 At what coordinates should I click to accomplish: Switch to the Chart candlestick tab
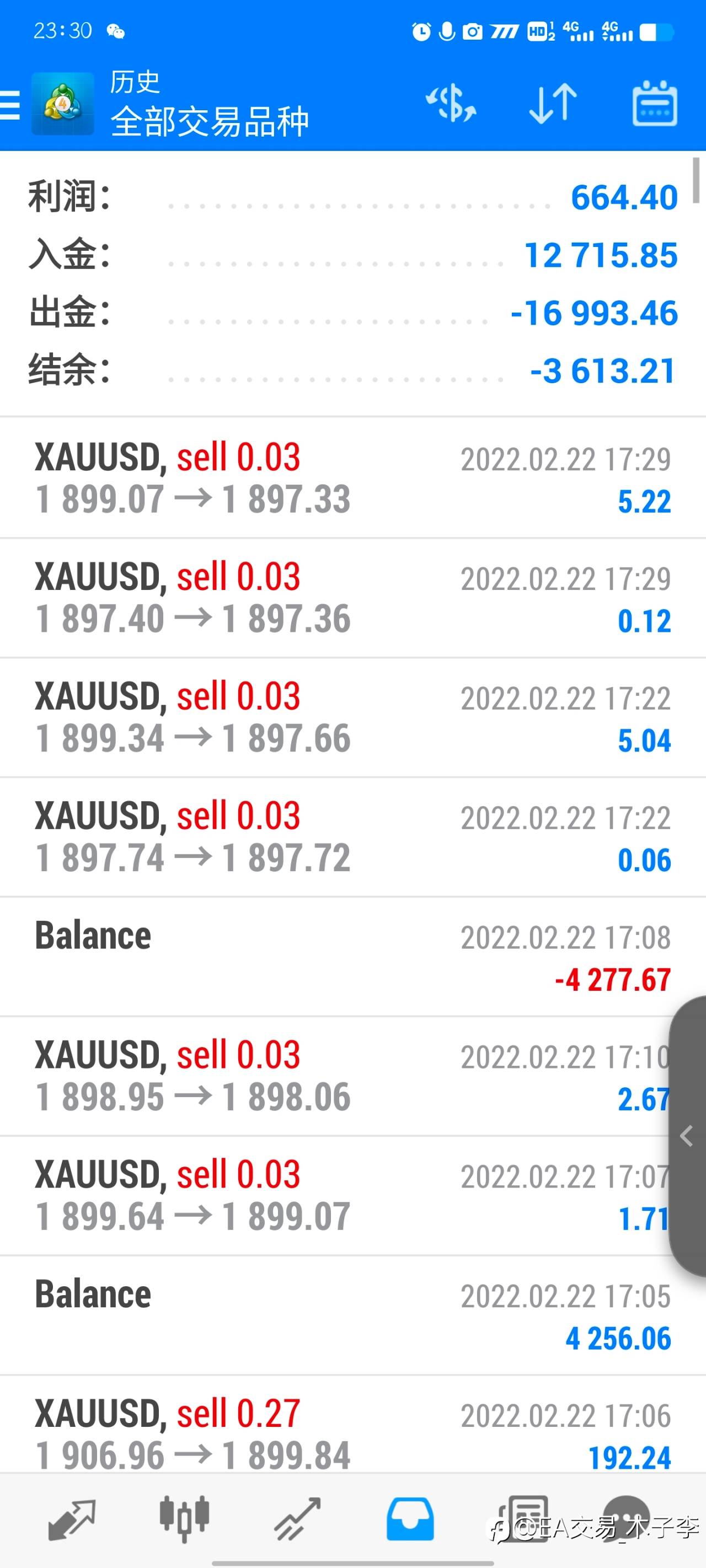coord(185,1520)
